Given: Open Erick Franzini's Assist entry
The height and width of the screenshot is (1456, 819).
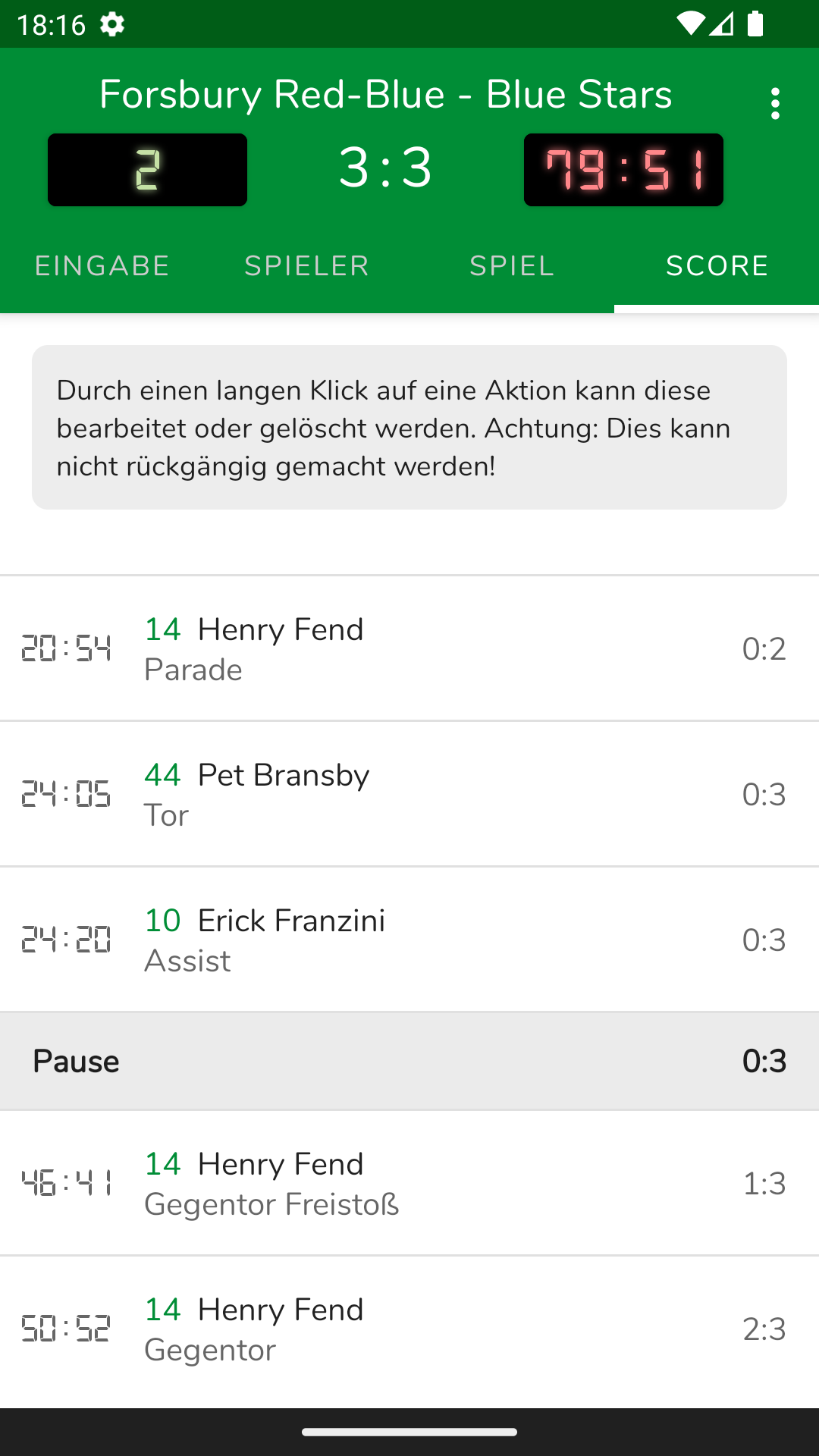Looking at the screenshot, I should [x=409, y=940].
